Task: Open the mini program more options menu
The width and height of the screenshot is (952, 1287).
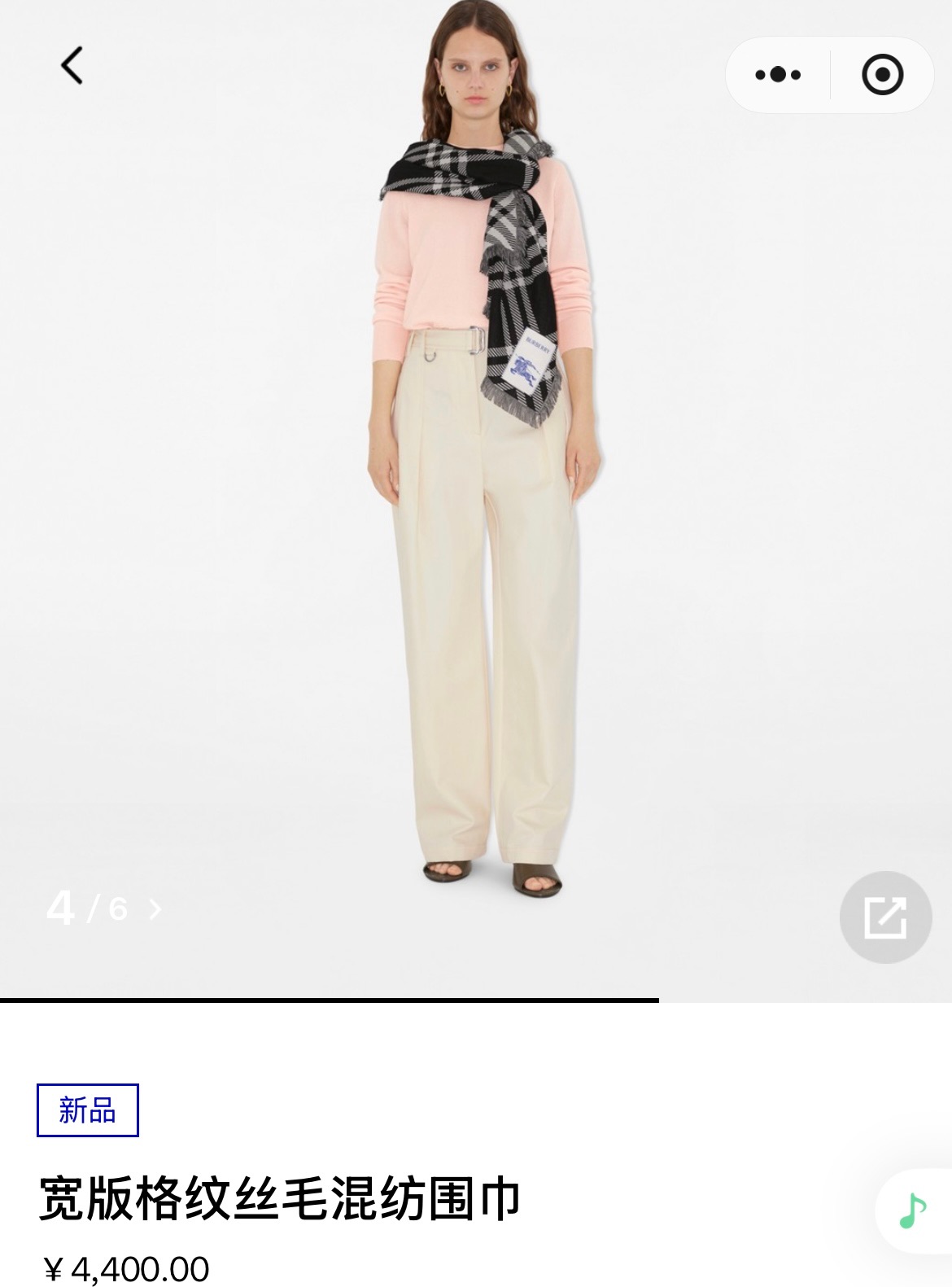Action: 778,75
